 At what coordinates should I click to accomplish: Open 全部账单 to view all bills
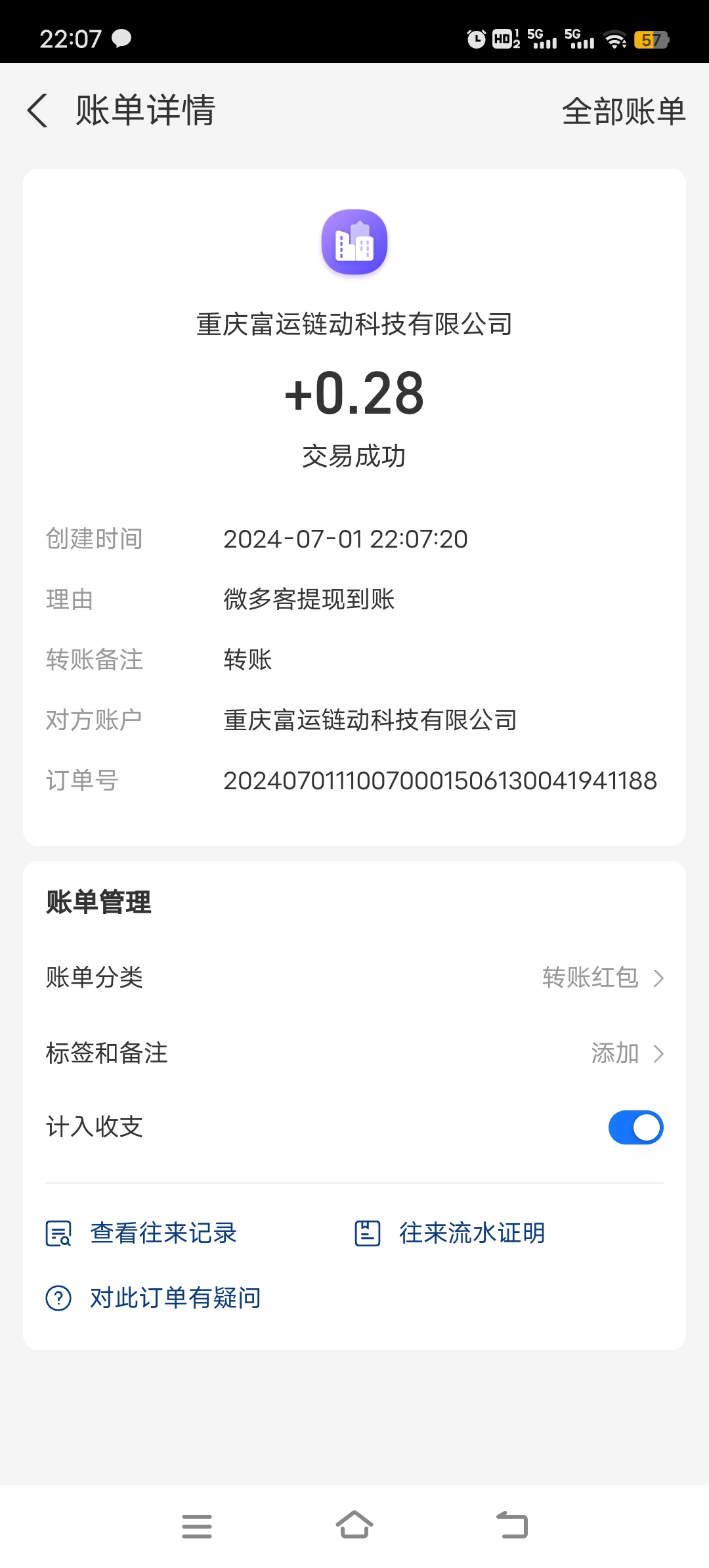pyautogui.click(x=624, y=111)
